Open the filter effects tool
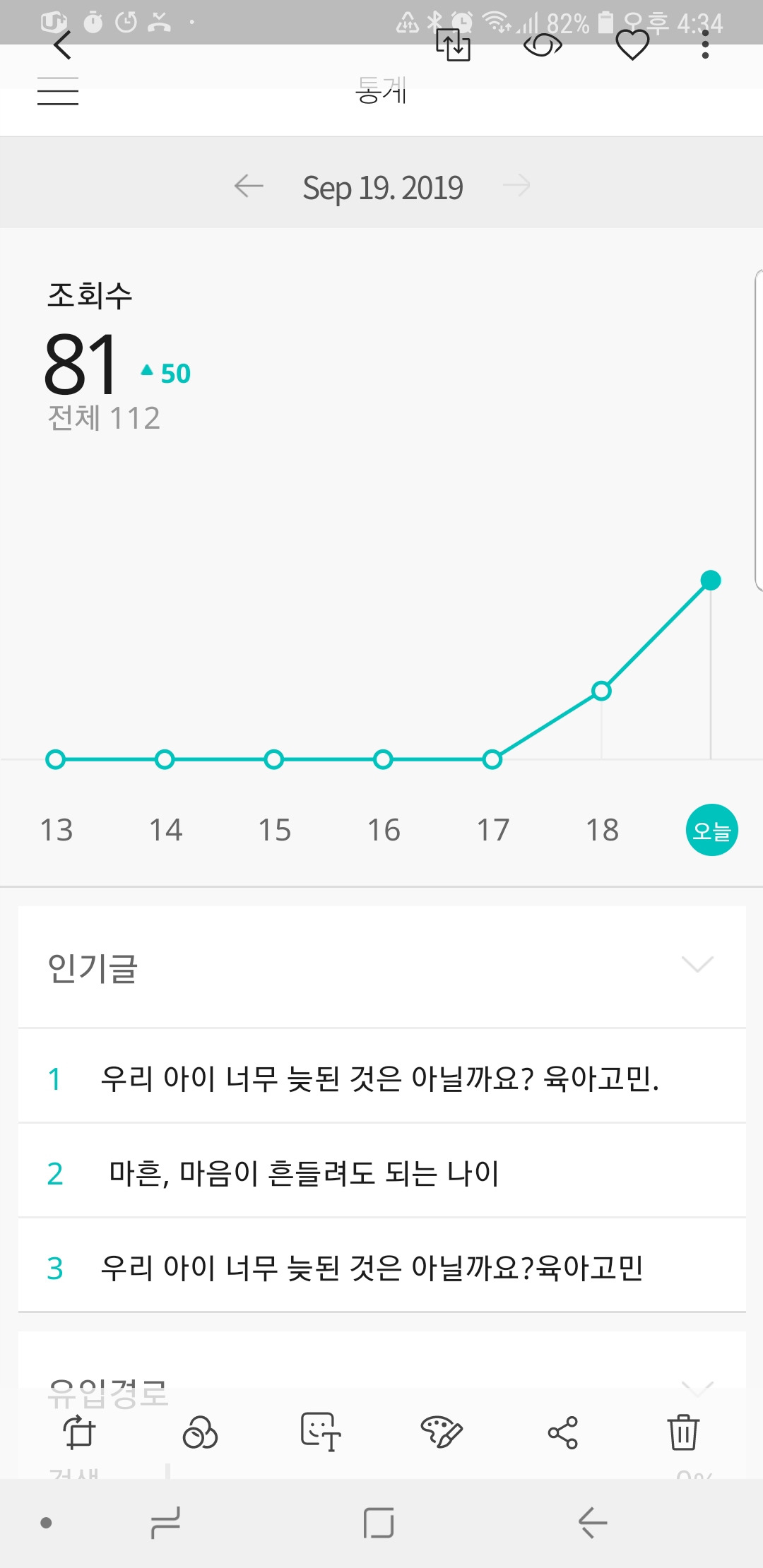This screenshot has height=1568, width=763. click(x=200, y=1432)
